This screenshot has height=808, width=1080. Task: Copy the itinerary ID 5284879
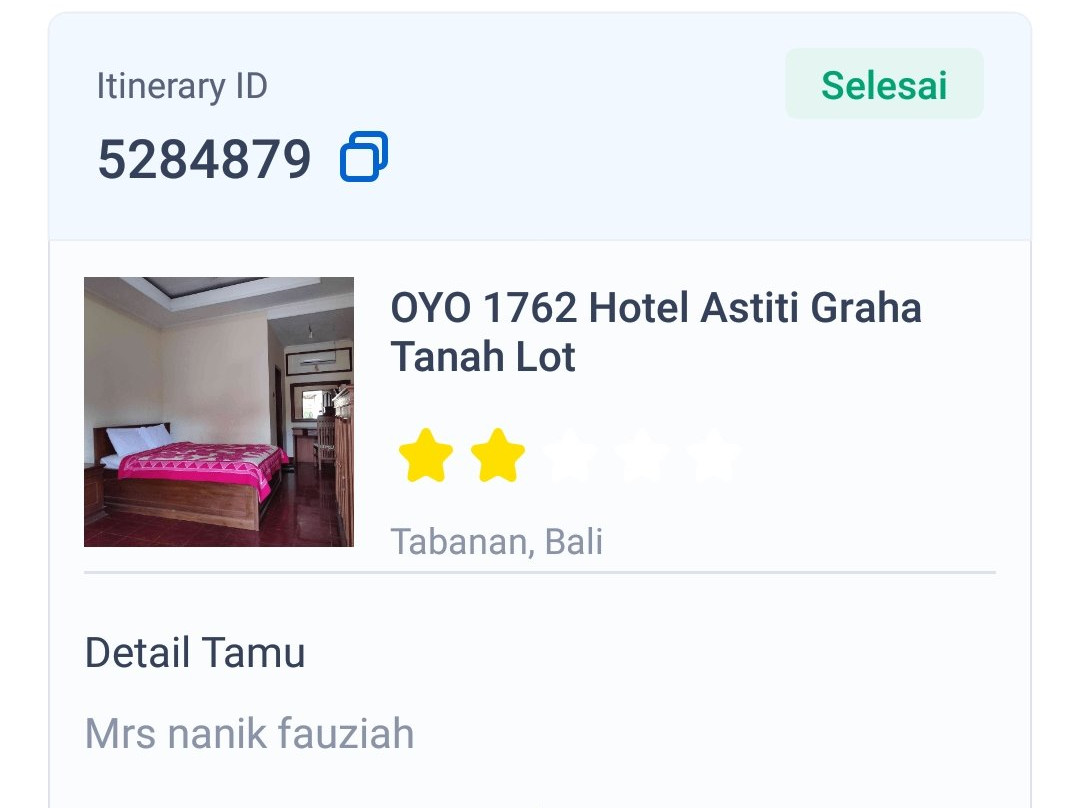coord(364,158)
